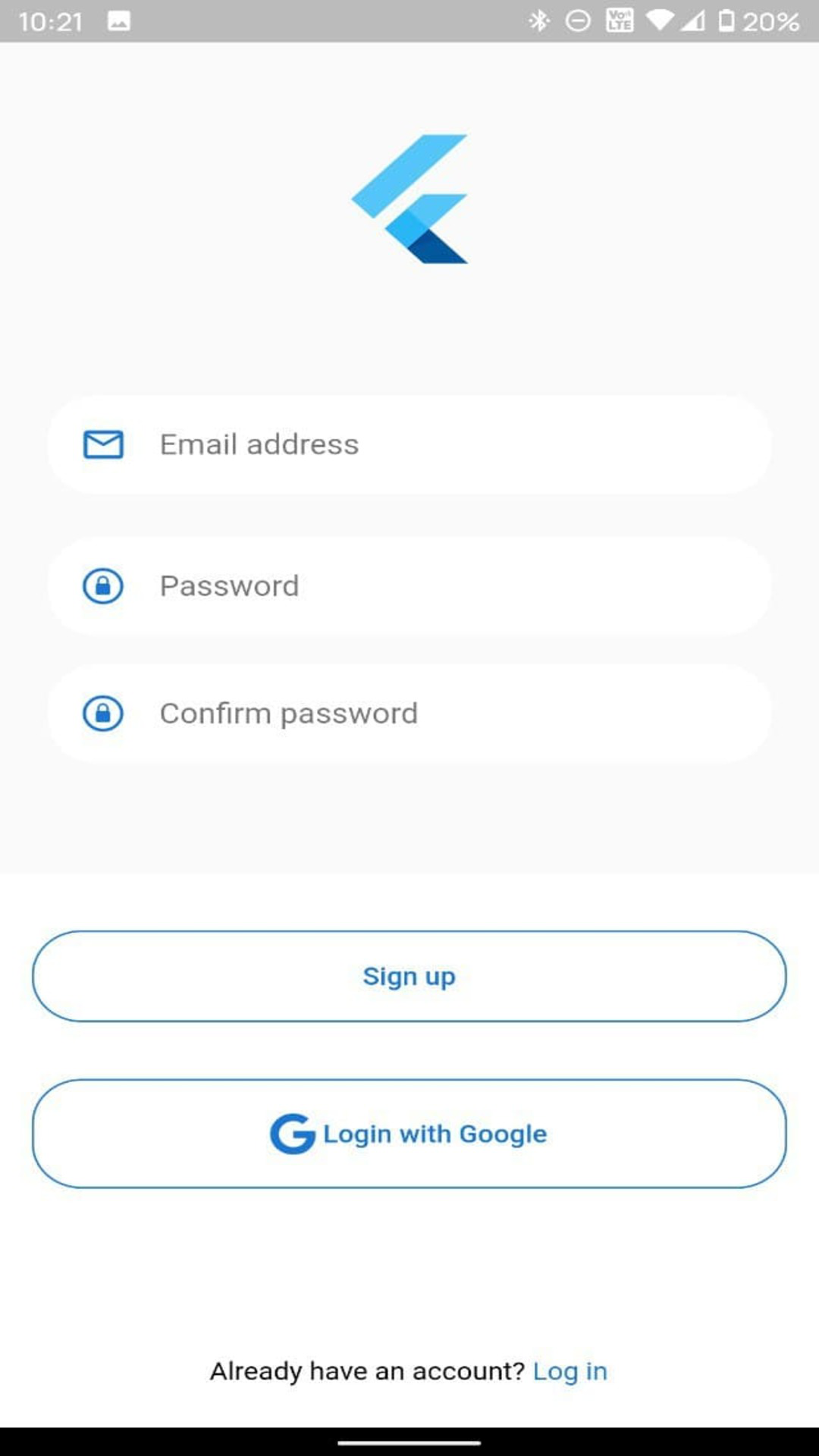Viewport: 819px width, 1456px height.
Task: Choose Login with Google
Action: click(409, 1134)
